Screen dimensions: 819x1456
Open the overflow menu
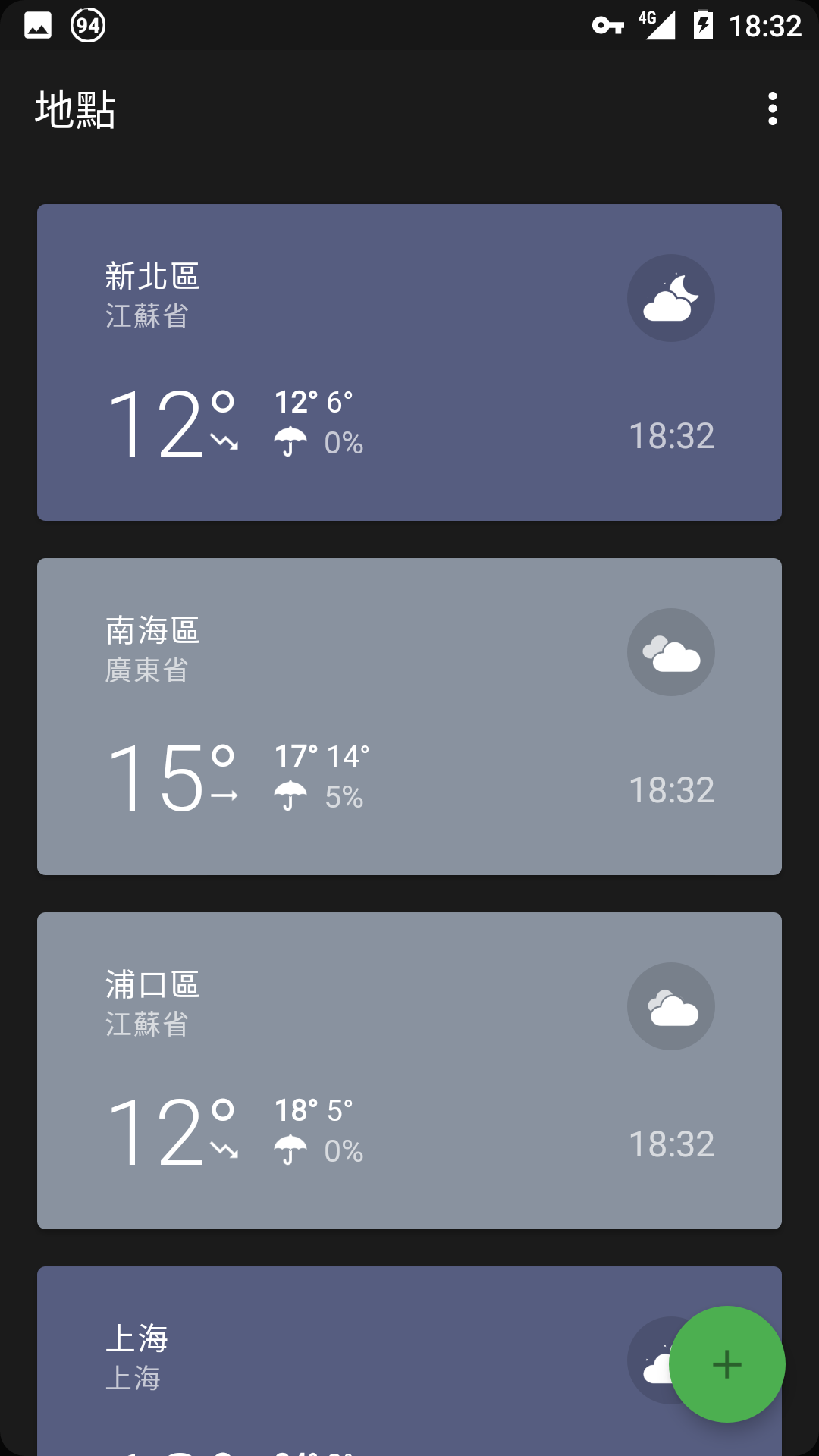(772, 108)
